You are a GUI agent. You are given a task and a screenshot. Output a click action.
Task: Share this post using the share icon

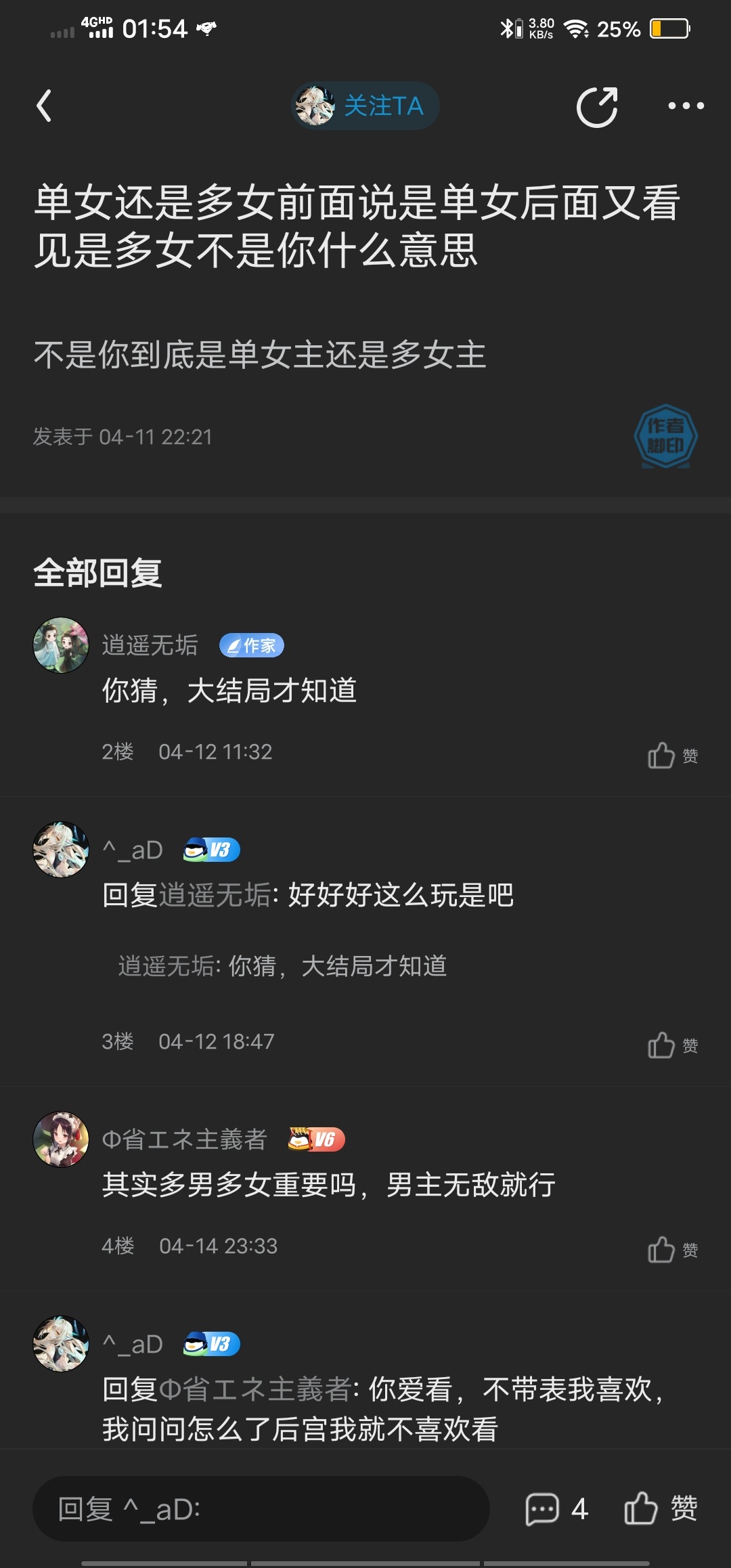click(597, 106)
